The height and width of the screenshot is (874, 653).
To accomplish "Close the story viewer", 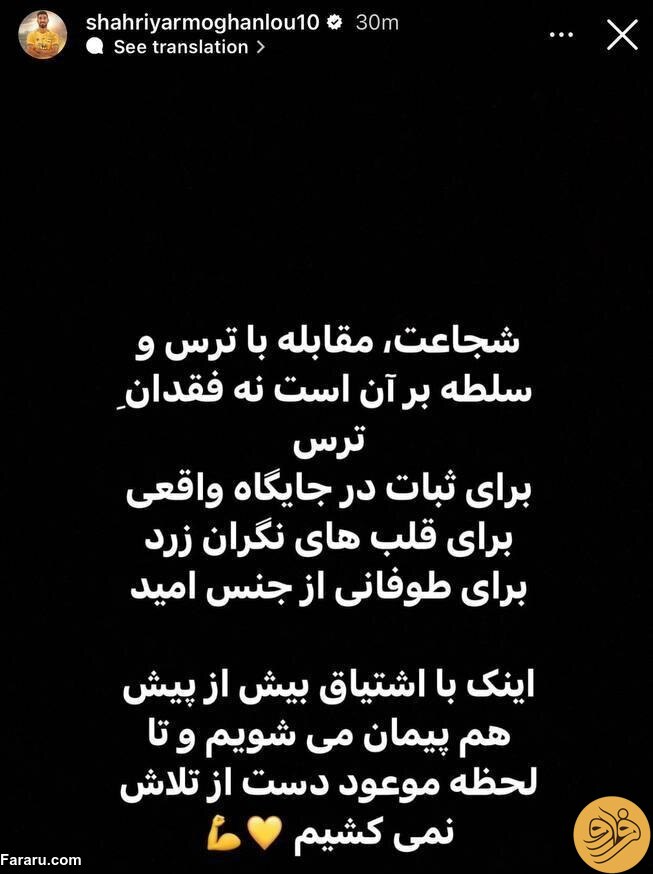I will (x=621, y=36).
